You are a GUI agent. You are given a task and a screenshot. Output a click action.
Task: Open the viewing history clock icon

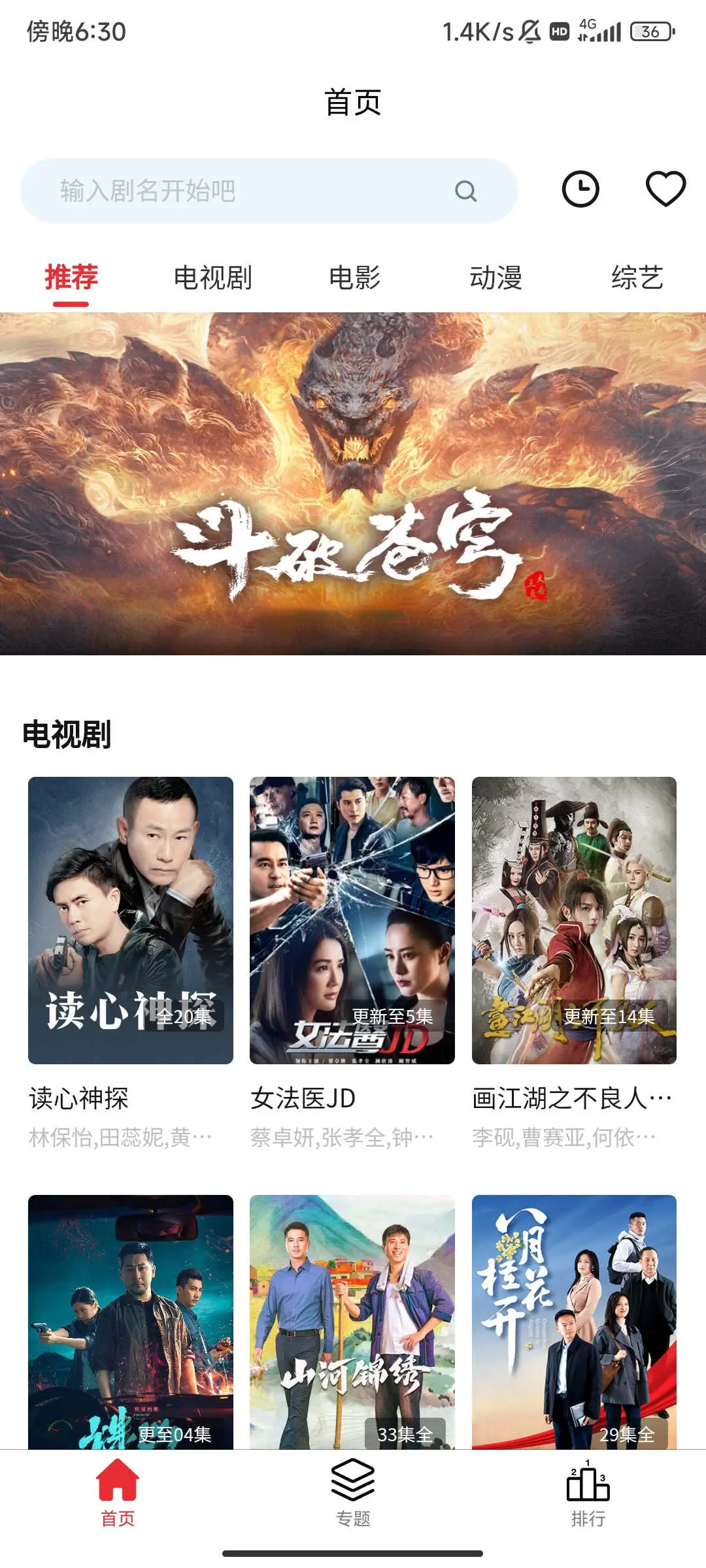[x=582, y=188]
